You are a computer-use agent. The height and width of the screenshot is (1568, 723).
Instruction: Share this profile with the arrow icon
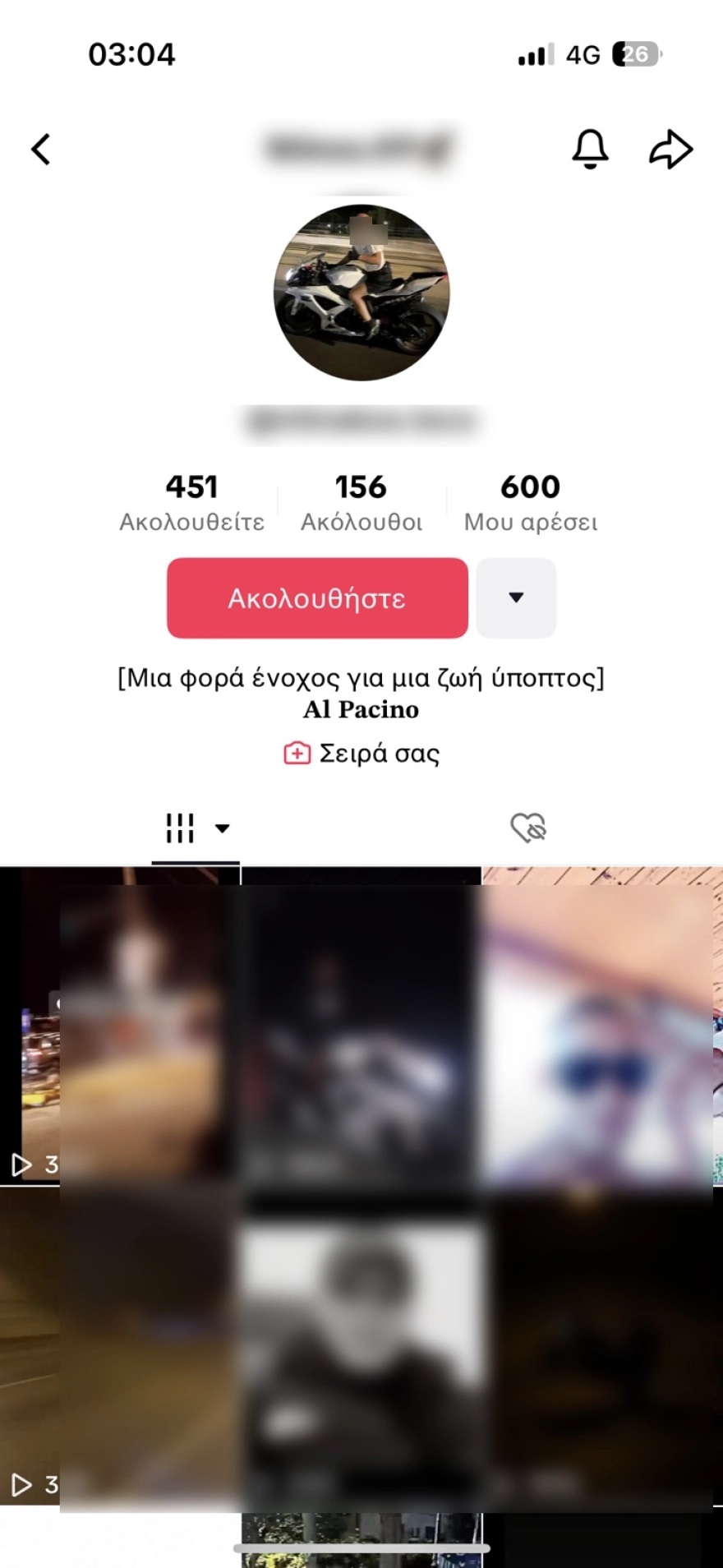click(671, 150)
